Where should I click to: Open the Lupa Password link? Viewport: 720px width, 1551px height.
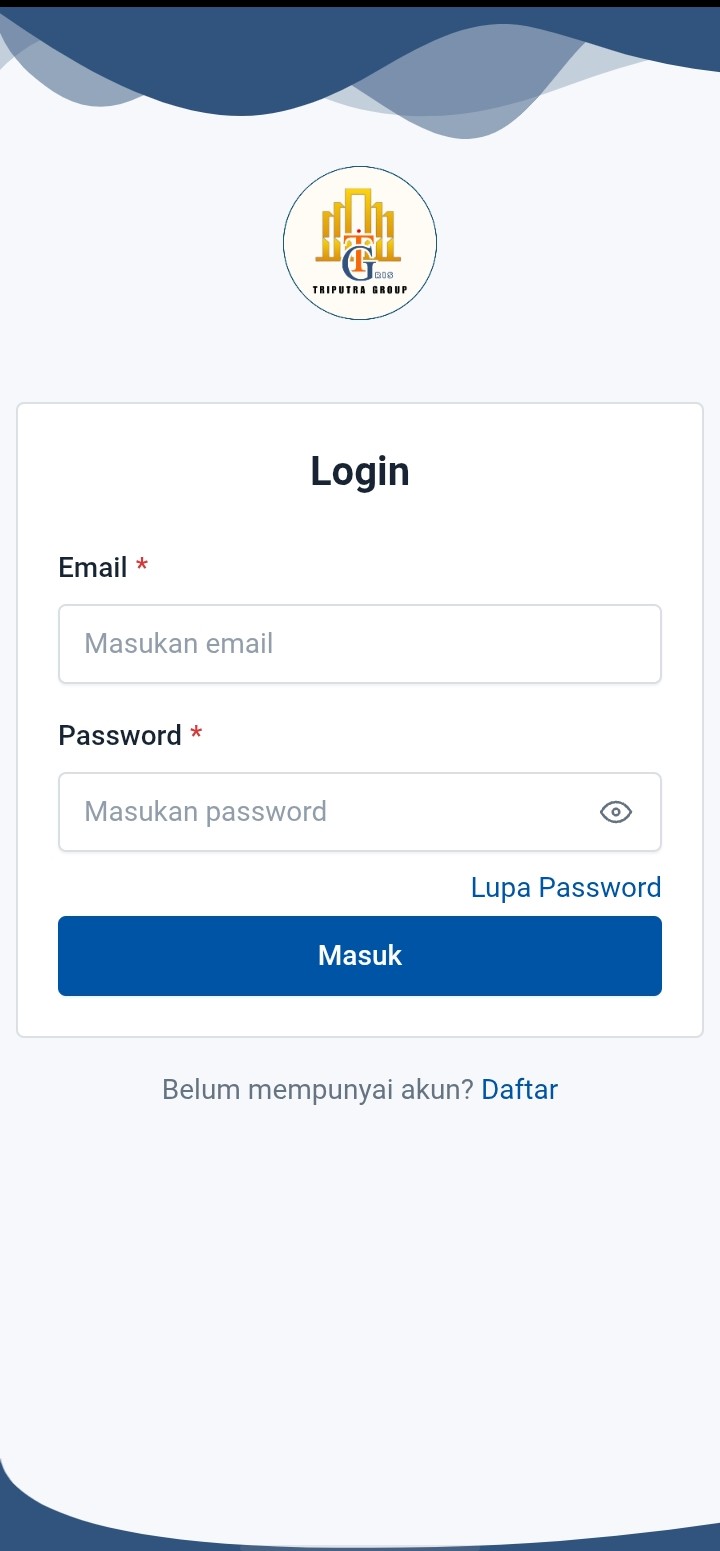click(x=566, y=888)
